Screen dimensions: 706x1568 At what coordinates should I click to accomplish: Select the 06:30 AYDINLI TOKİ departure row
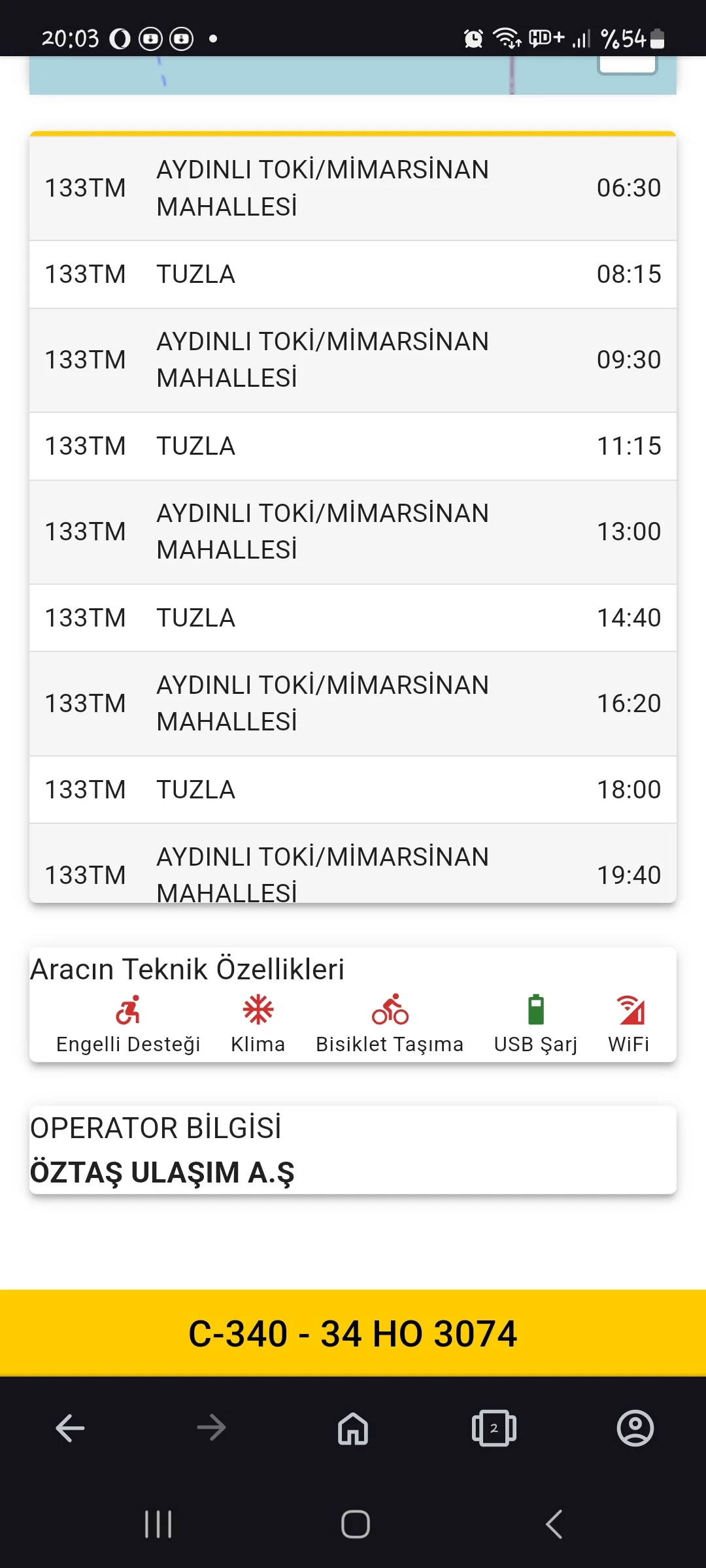coord(353,188)
